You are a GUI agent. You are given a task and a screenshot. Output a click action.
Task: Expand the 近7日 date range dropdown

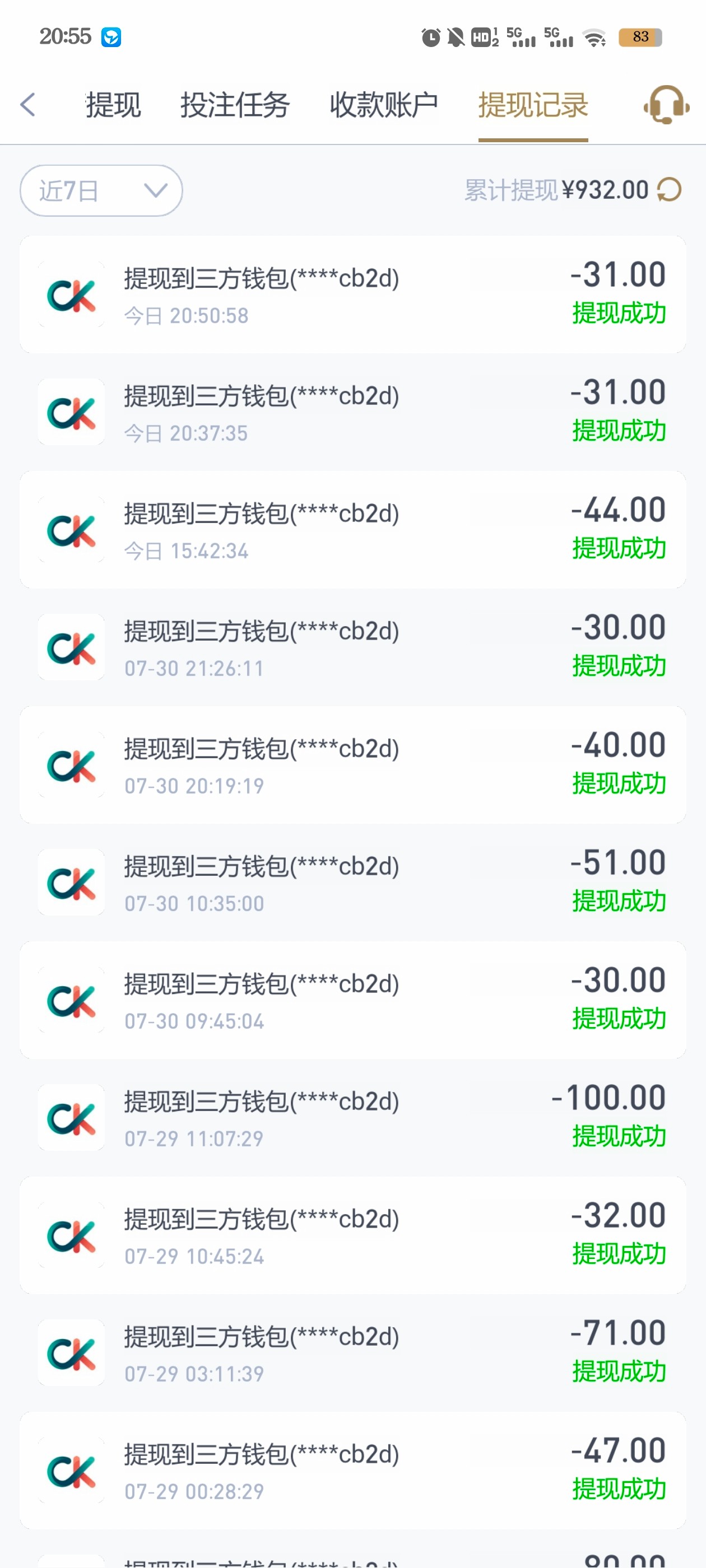pyautogui.click(x=101, y=190)
